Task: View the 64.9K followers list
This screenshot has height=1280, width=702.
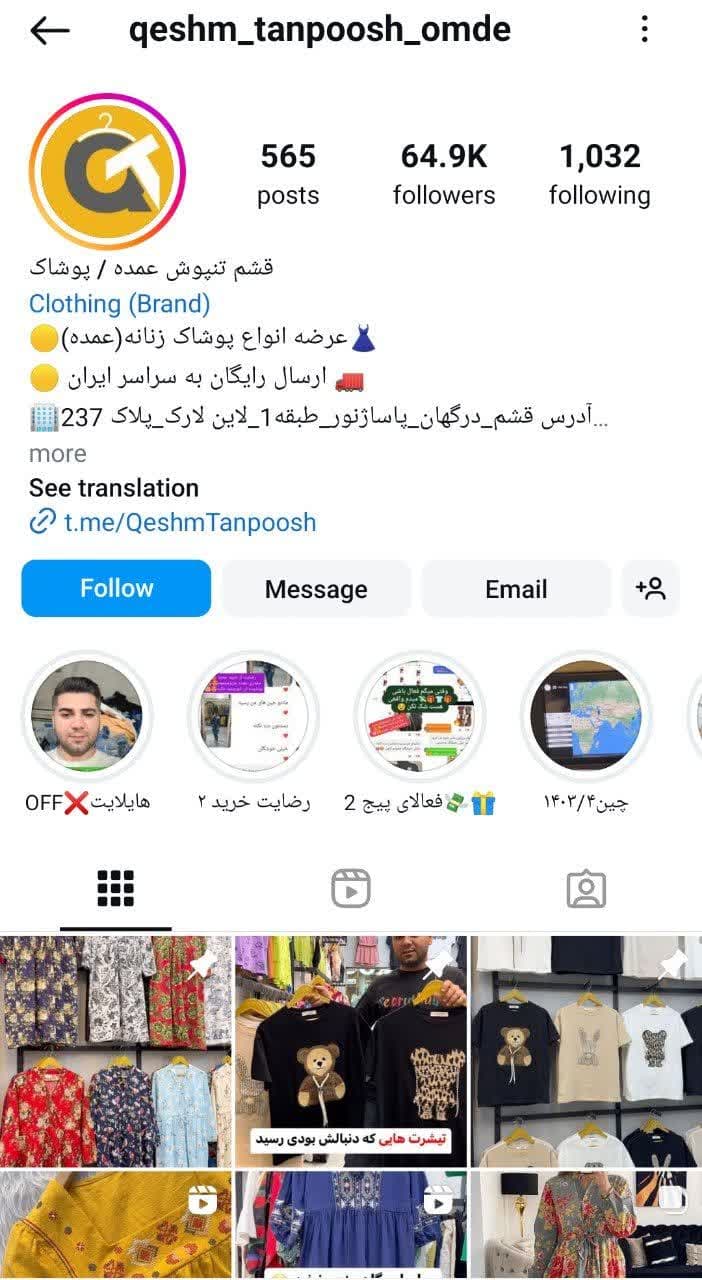Action: tap(444, 173)
